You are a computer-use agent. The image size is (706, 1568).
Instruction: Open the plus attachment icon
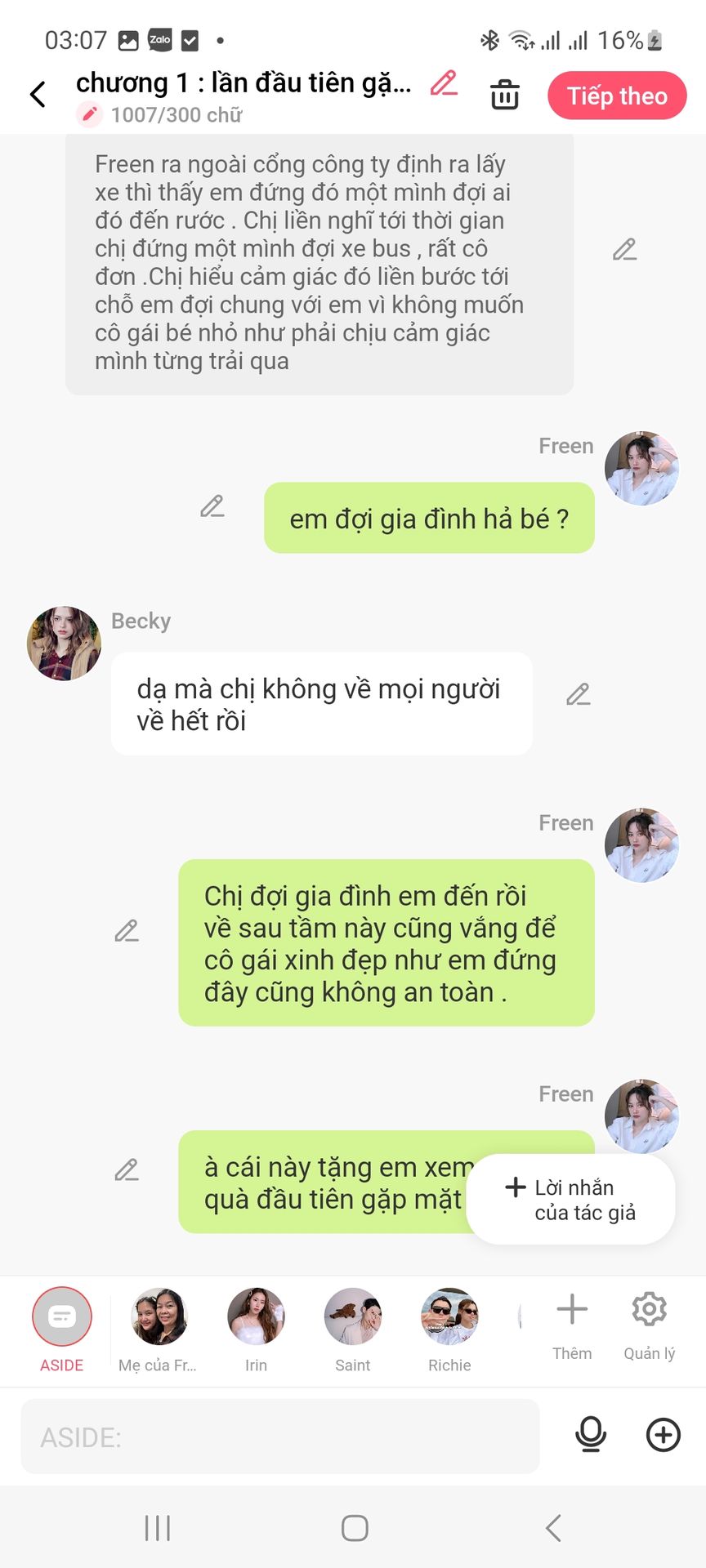[x=664, y=1435]
